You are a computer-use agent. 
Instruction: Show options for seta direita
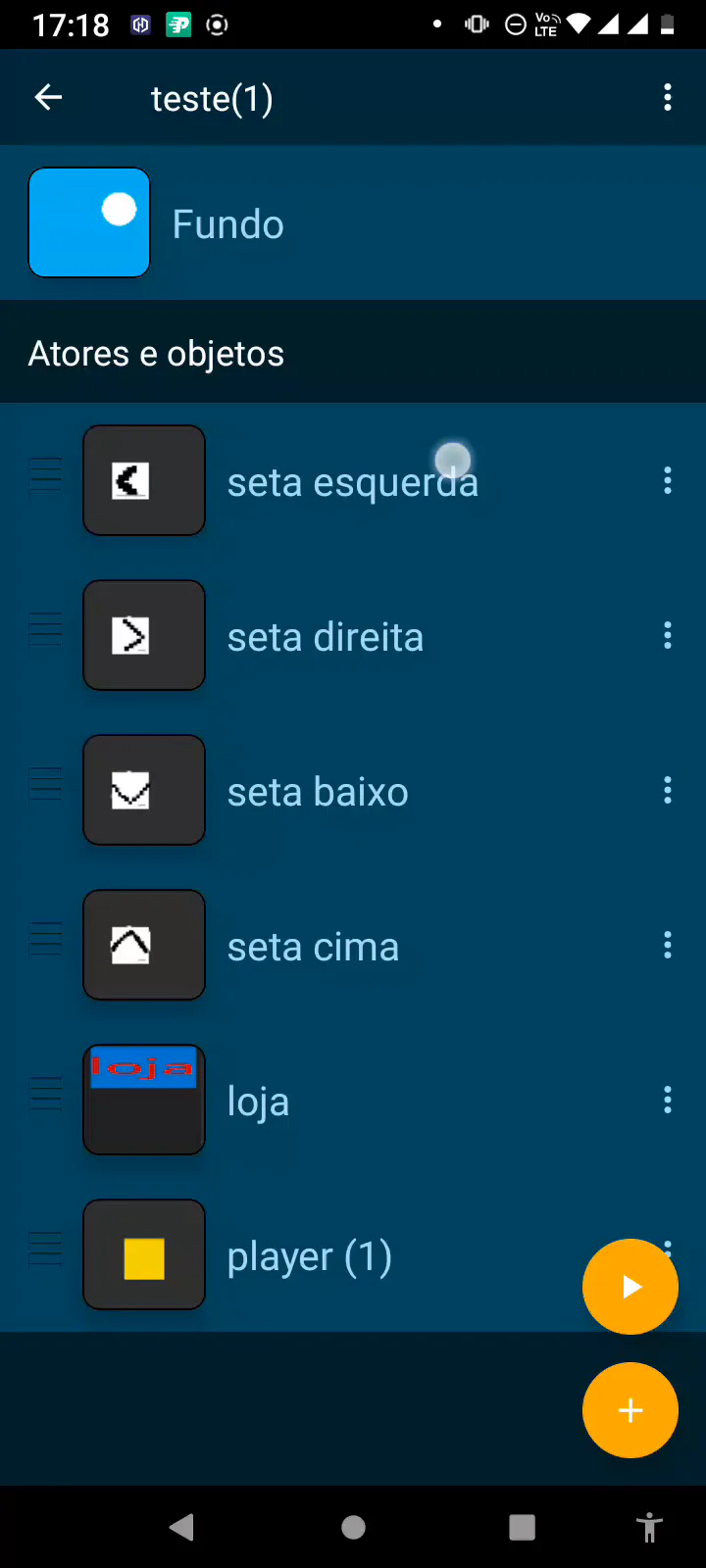[x=668, y=635]
